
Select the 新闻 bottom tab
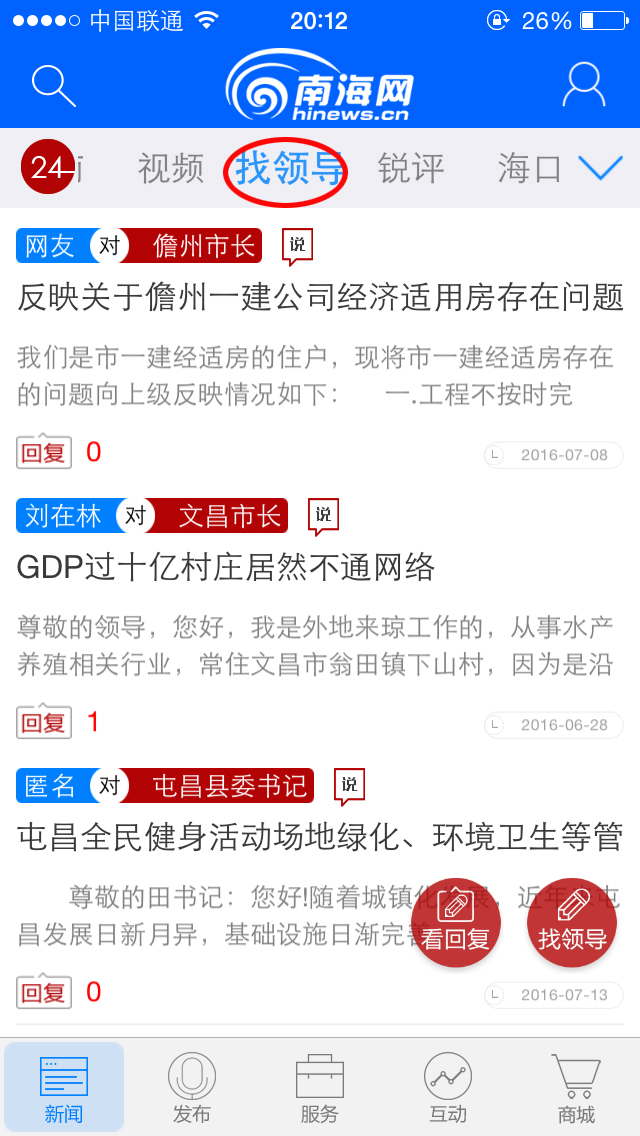click(x=64, y=1087)
